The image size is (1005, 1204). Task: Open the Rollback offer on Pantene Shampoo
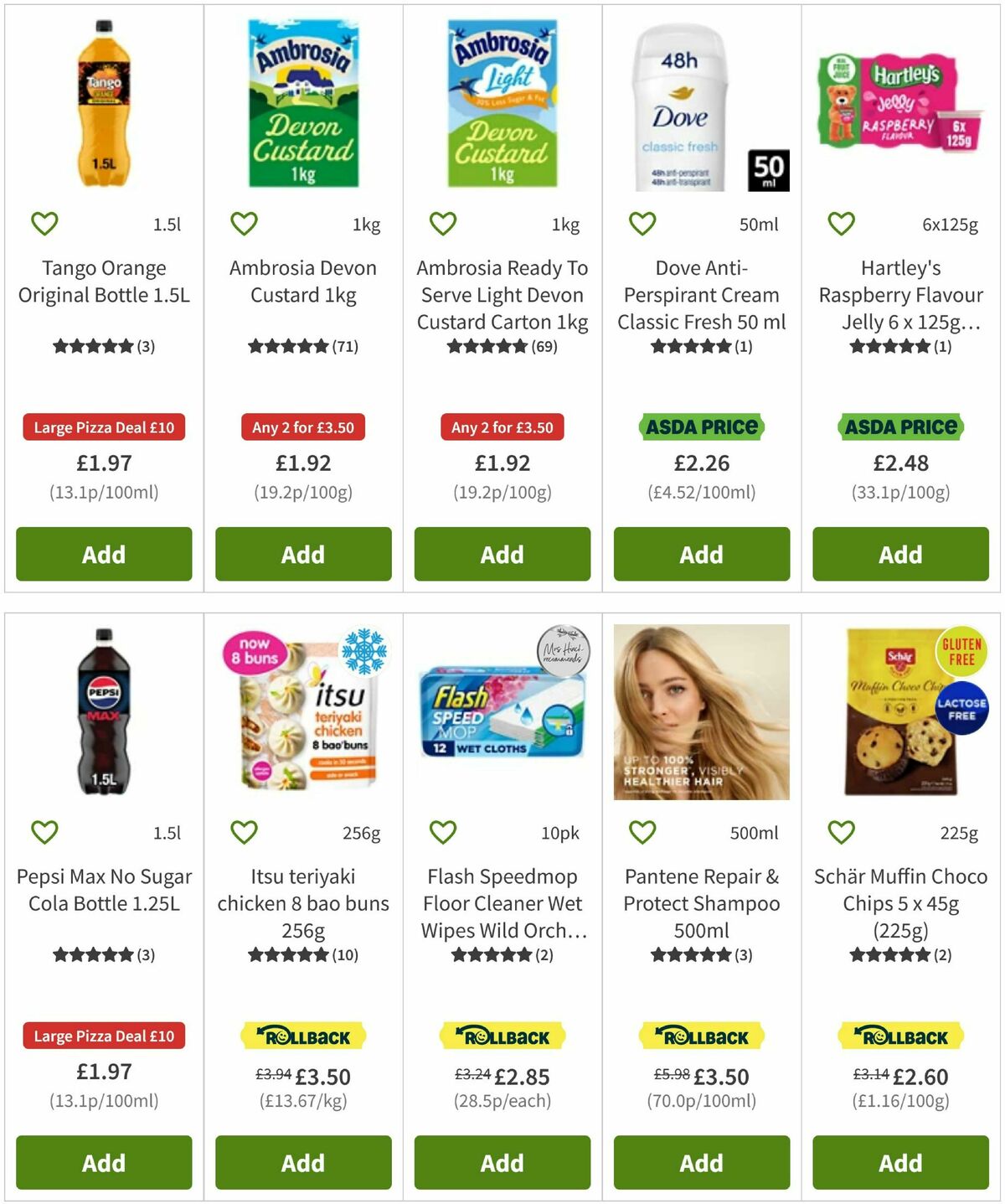pyautogui.click(x=700, y=1036)
